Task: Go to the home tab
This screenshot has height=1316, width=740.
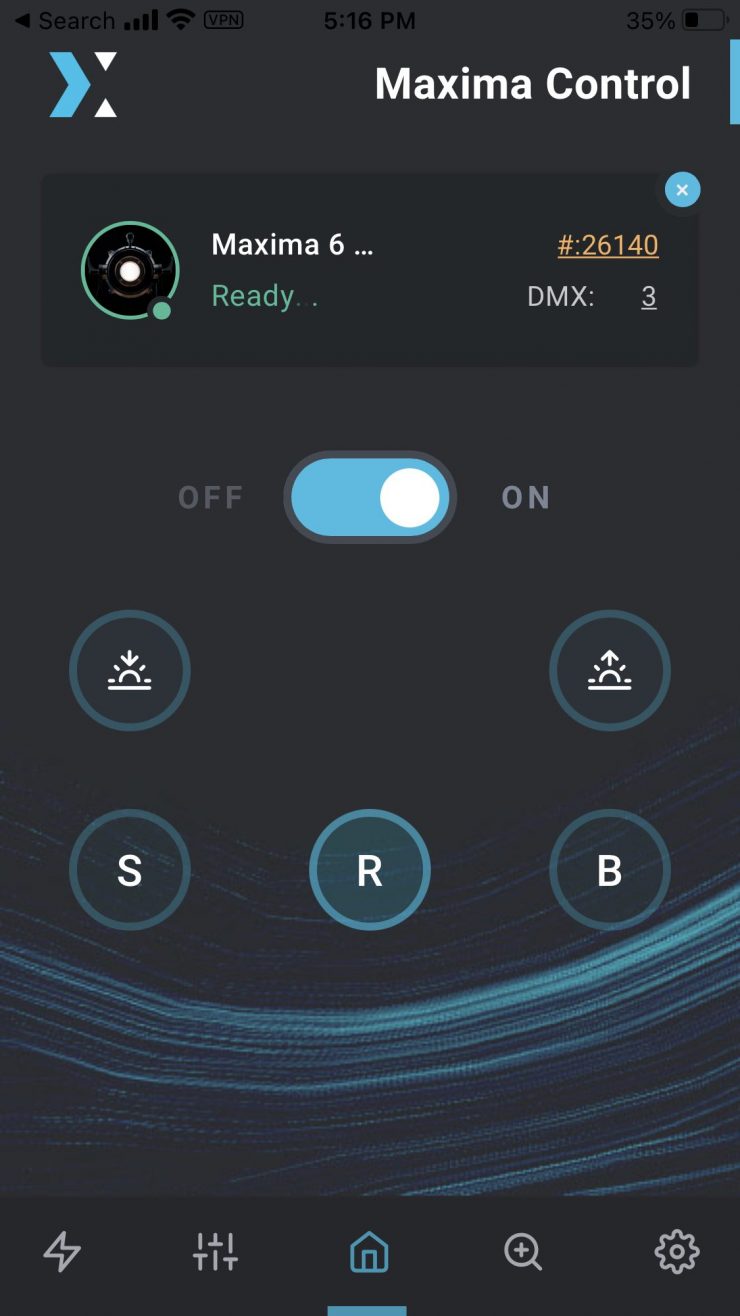Action: point(369,1251)
